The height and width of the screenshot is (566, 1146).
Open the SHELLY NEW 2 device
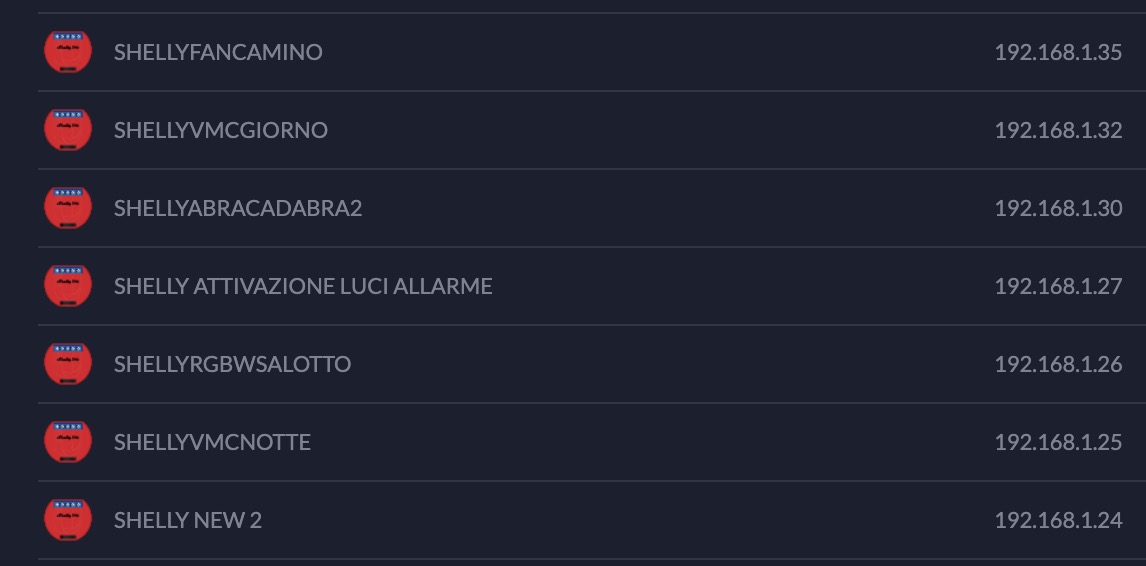[x=188, y=520]
